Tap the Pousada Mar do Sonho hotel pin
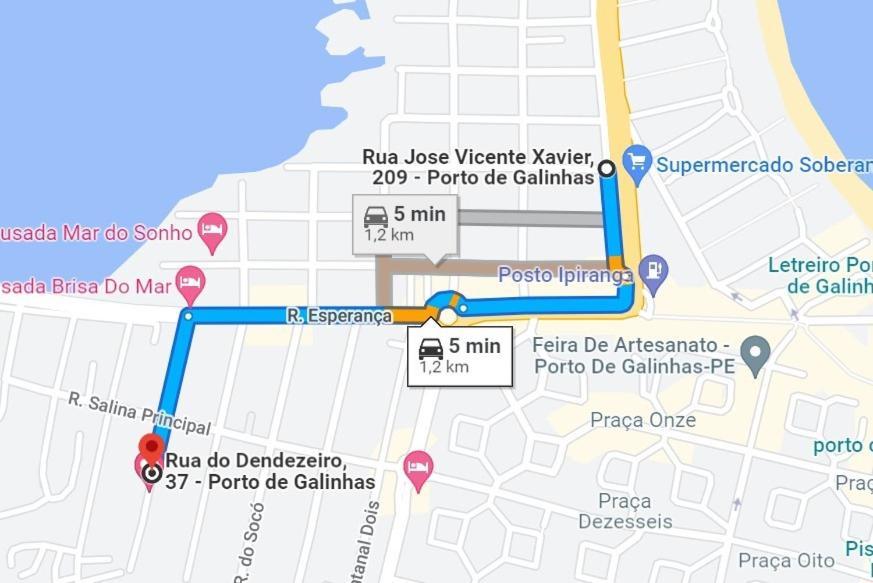 [x=212, y=230]
